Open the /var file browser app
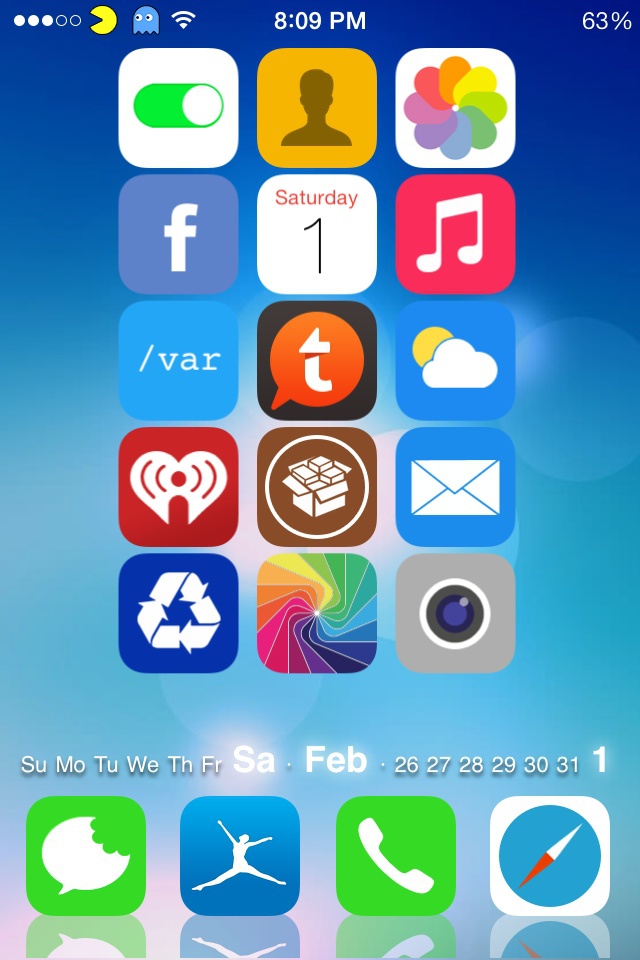The height and width of the screenshot is (960, 640). 178,361
